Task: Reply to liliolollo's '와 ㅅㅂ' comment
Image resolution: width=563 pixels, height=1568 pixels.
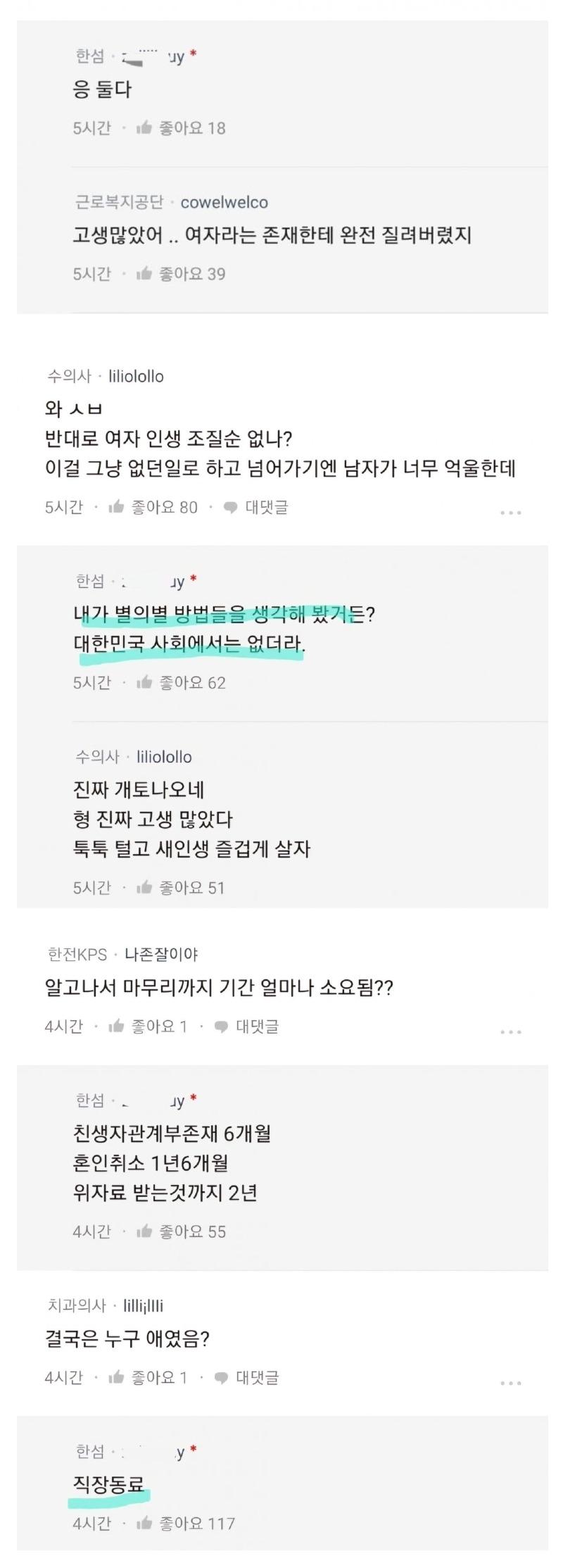Action: coord(256,507)
